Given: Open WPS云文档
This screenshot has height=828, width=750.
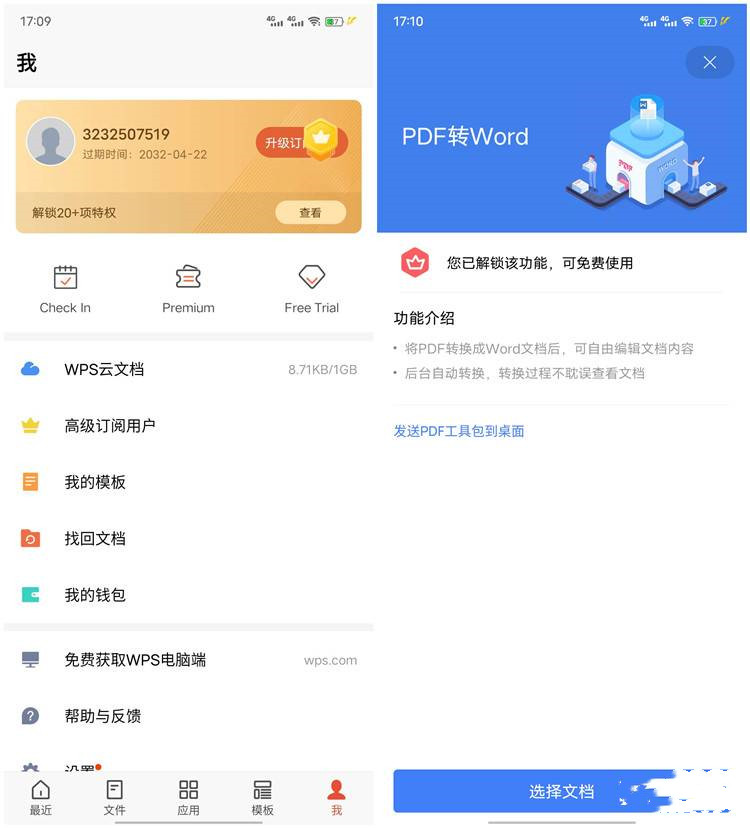Looking at the screenshot, I should (104, 369).
